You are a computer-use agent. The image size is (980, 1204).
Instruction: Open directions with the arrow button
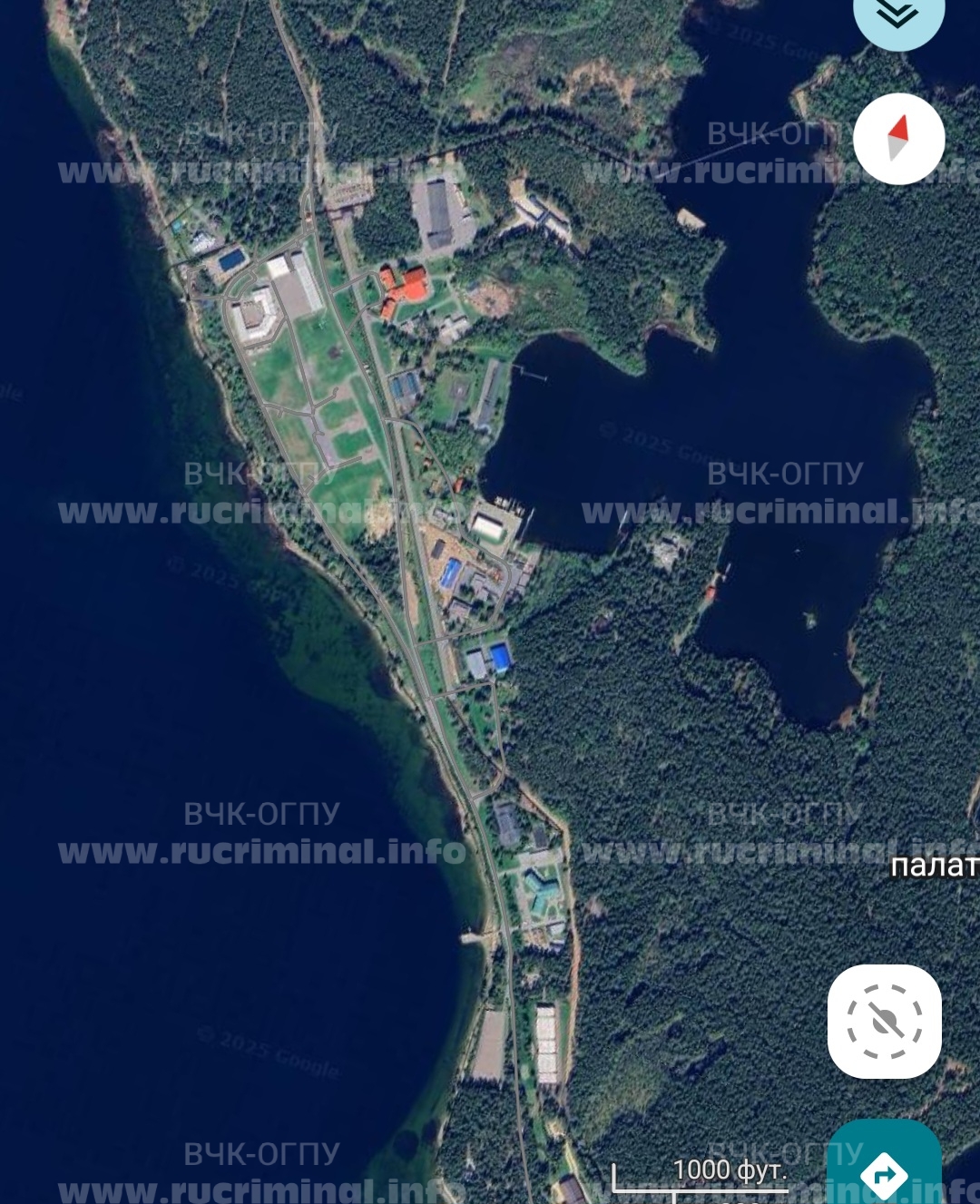click(x=885, y=1170)
